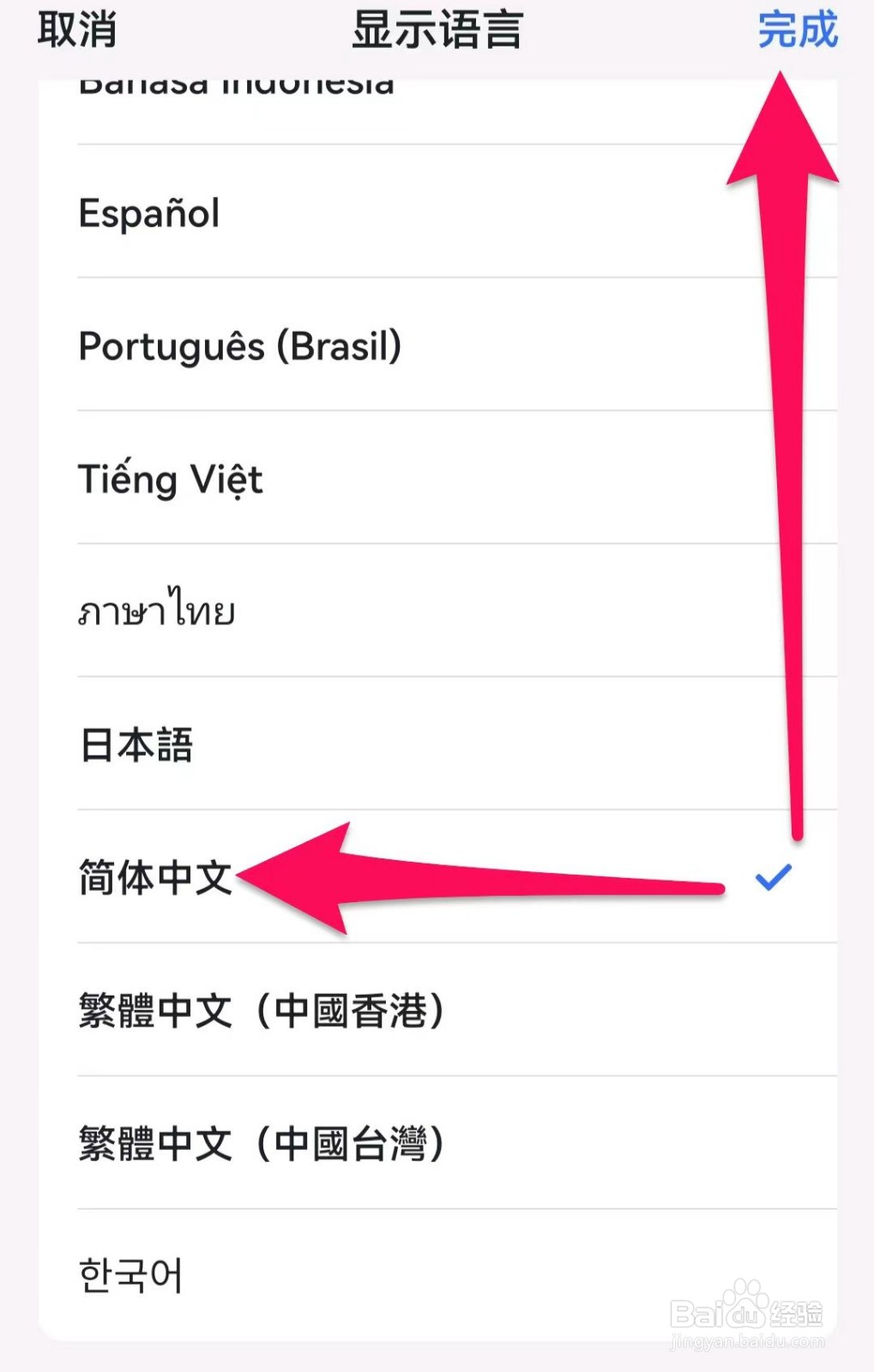Screen dimensions: 874x1372
Task: Select Bahasa Indonesia at the top
Action: pyautogui.click(x=236, y=84)
